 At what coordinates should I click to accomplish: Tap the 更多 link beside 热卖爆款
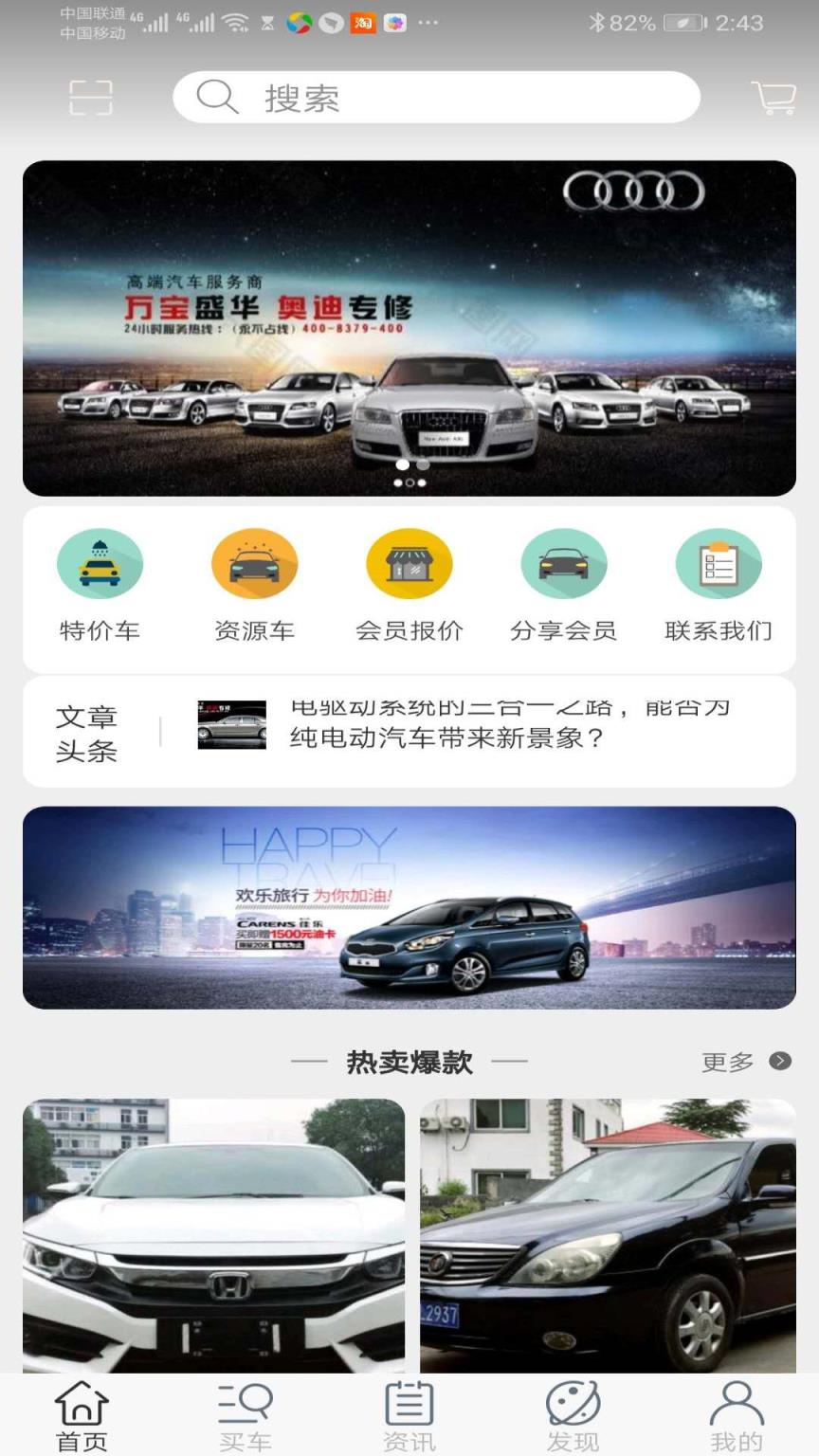click(x=726, y=1063)
